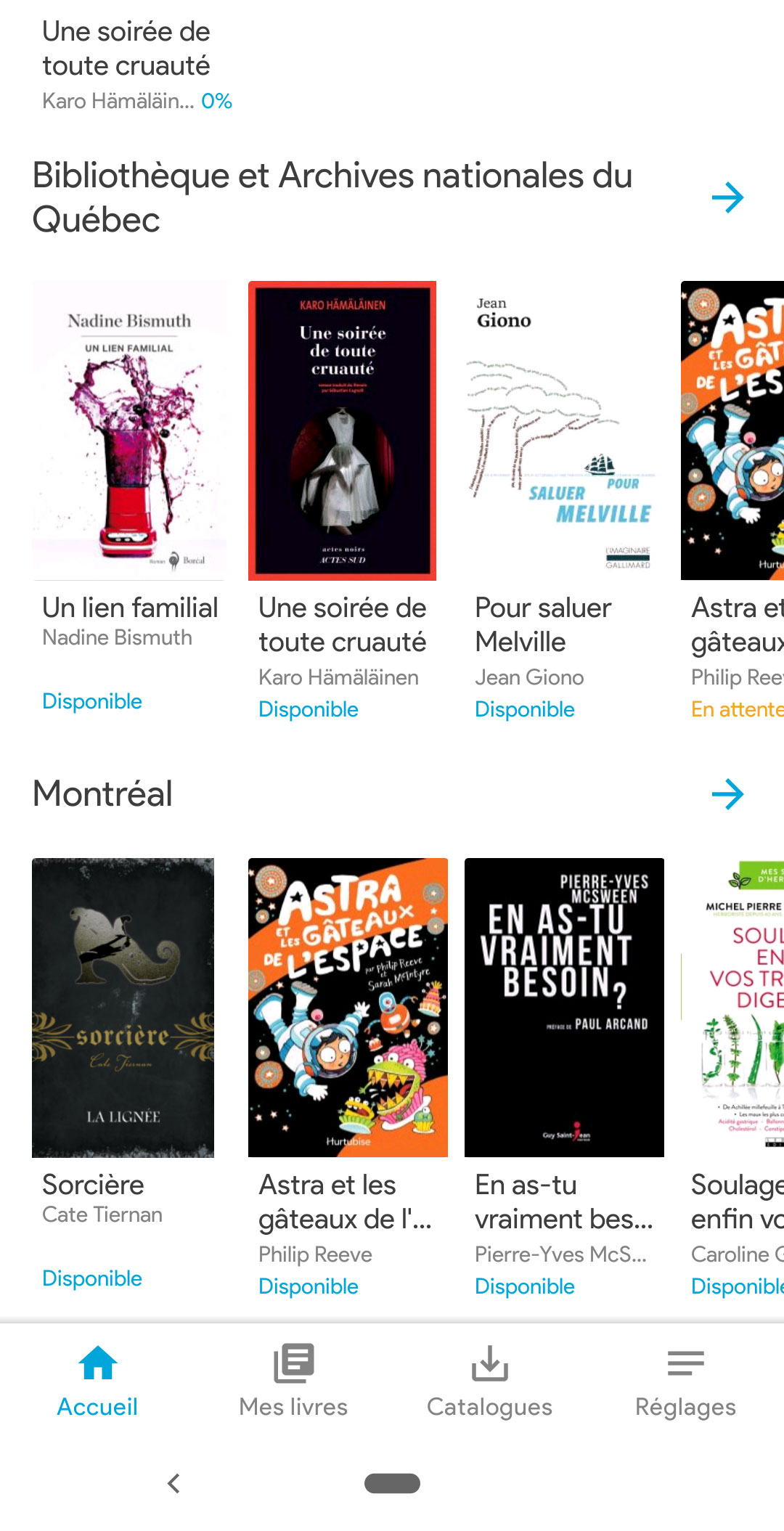Open the arrow next to Montréal
784x1531 pixels.
727,794
